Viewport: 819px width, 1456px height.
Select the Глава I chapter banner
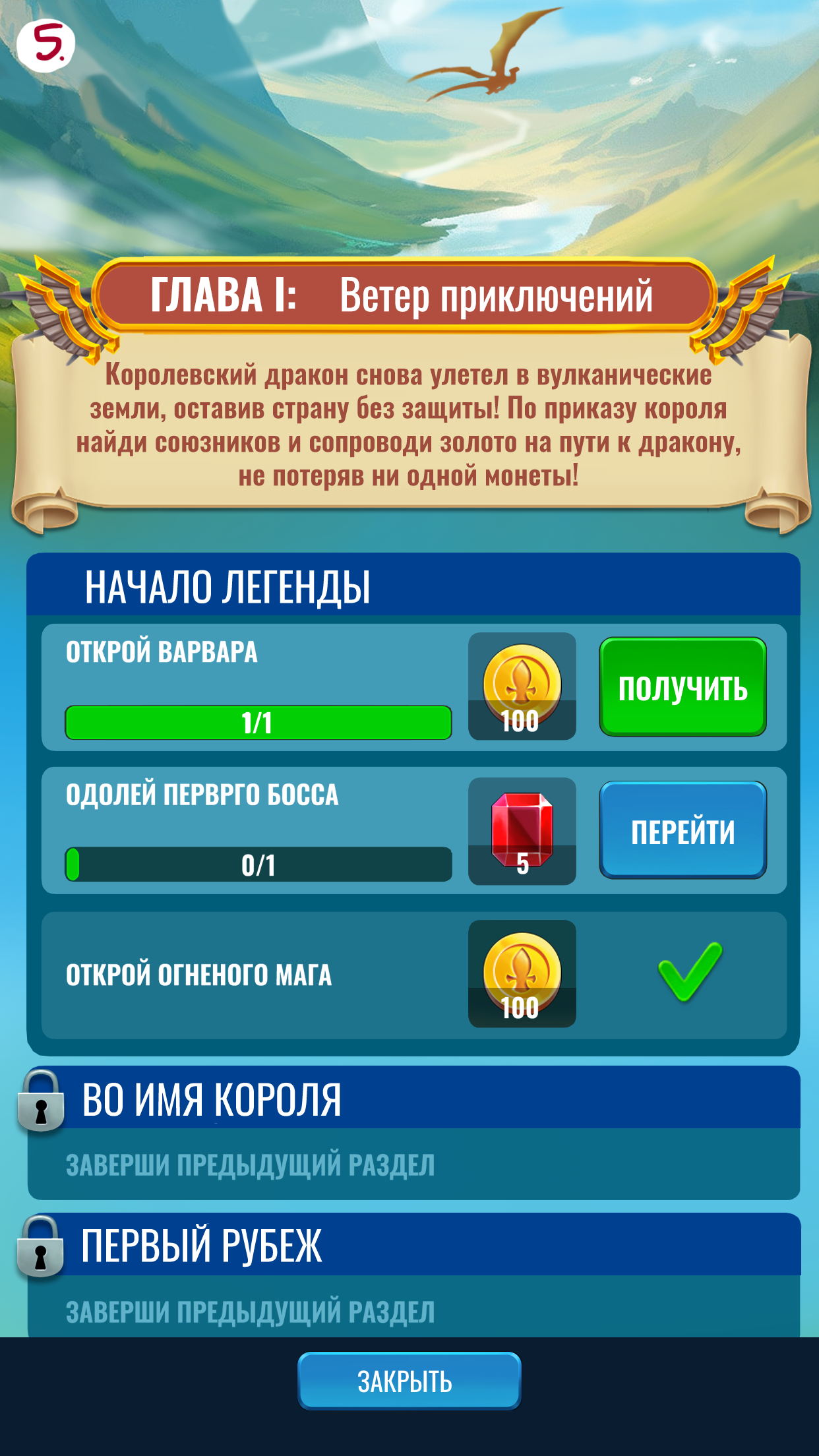point(409,297)
